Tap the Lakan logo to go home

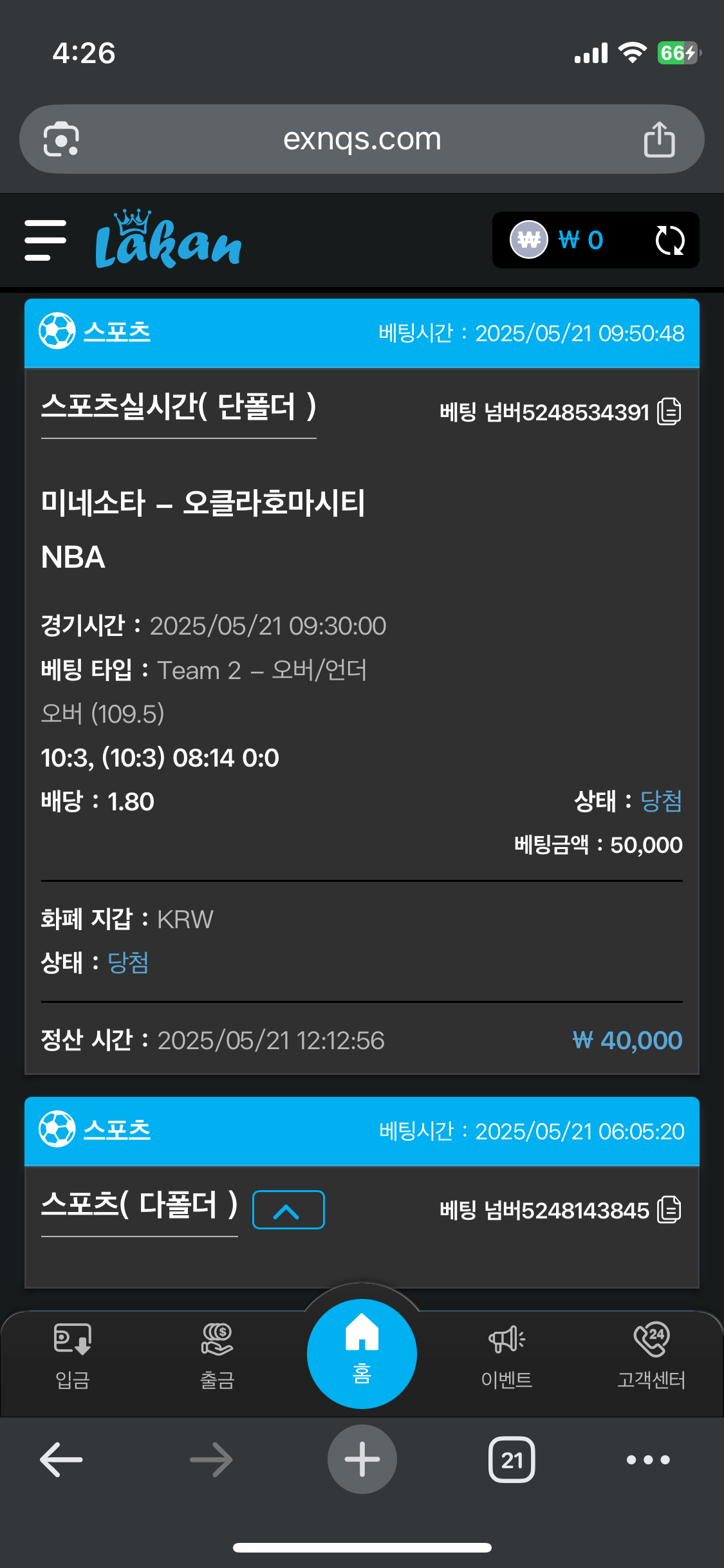tap(169, 241)
